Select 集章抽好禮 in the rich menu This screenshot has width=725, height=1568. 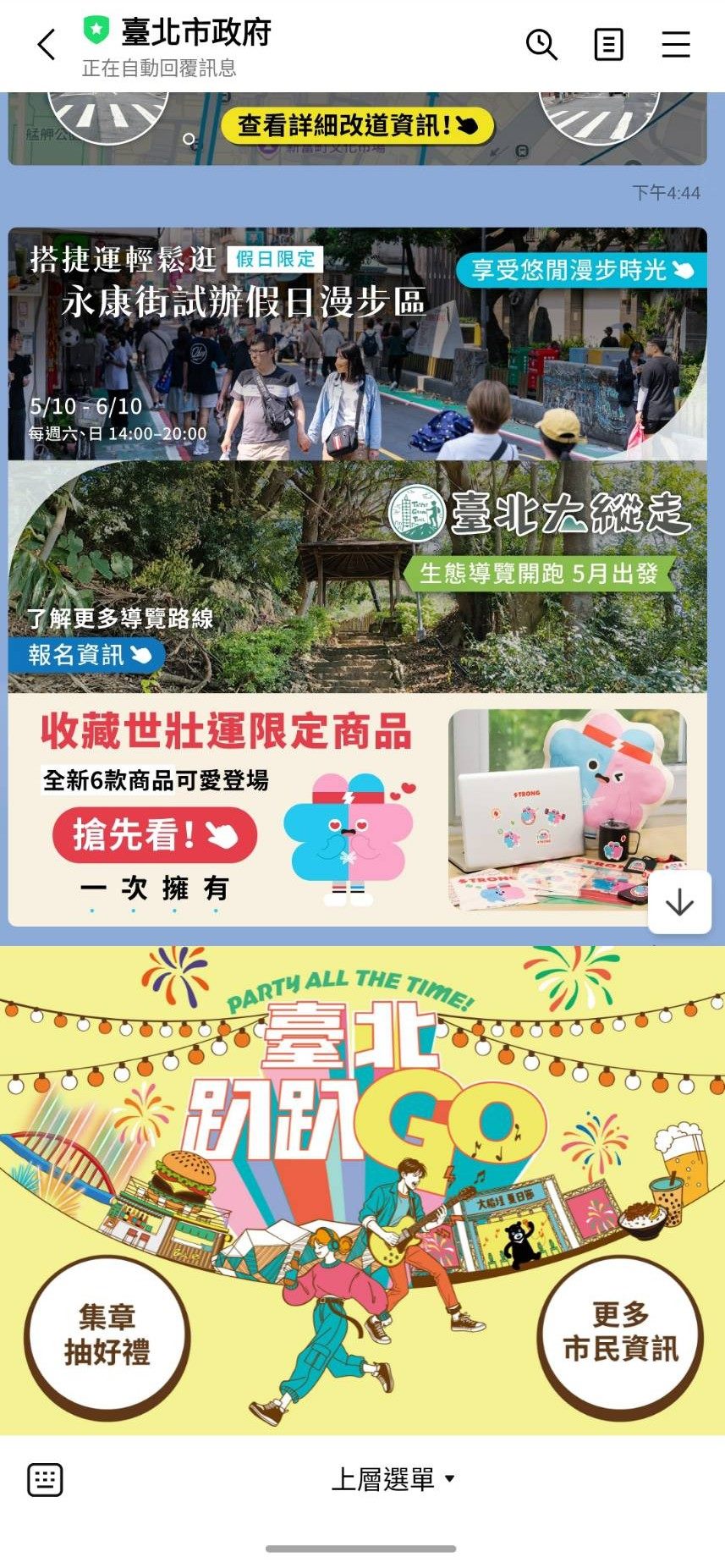(x=107, y=1335)
